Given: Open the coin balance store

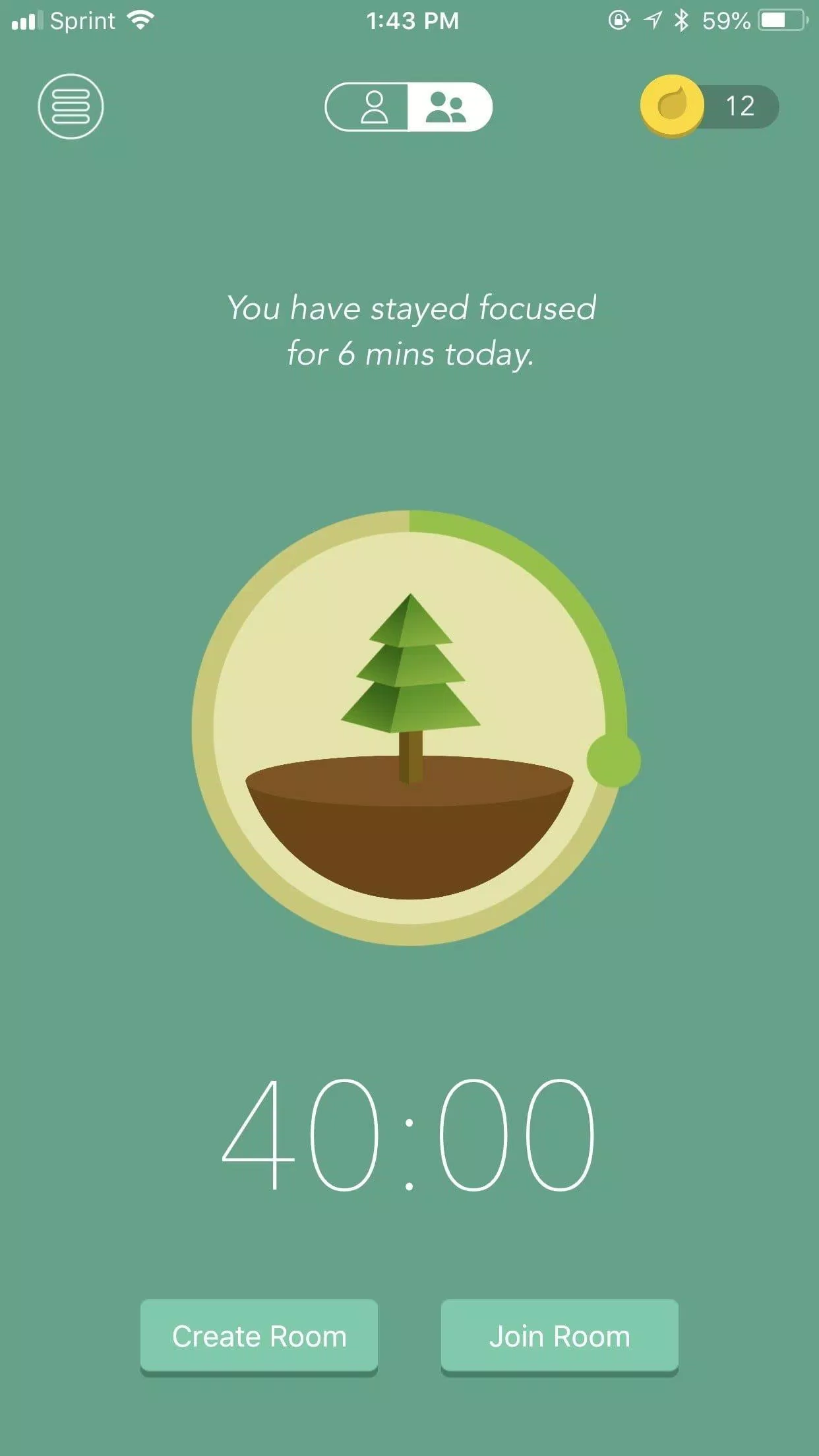Looking at the screenshot, I should pyautogui.click(x=709, y=106).
